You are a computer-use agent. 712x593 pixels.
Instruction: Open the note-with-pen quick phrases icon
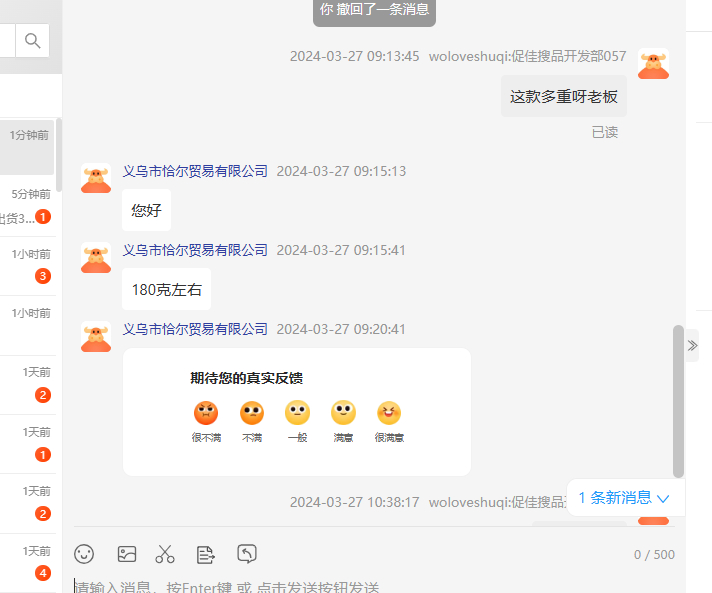pos(206,553)
